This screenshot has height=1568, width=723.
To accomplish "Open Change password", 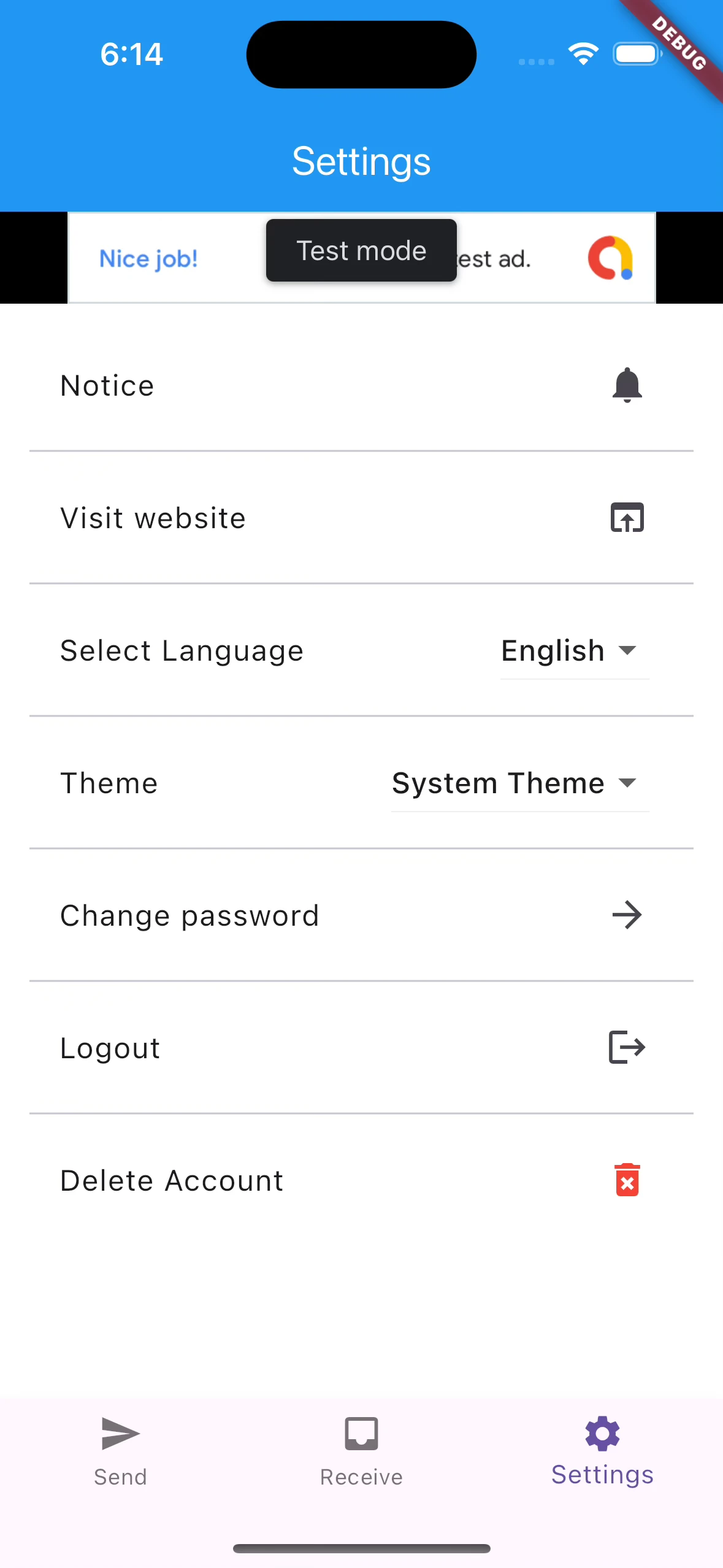I will tap(361, 915).
